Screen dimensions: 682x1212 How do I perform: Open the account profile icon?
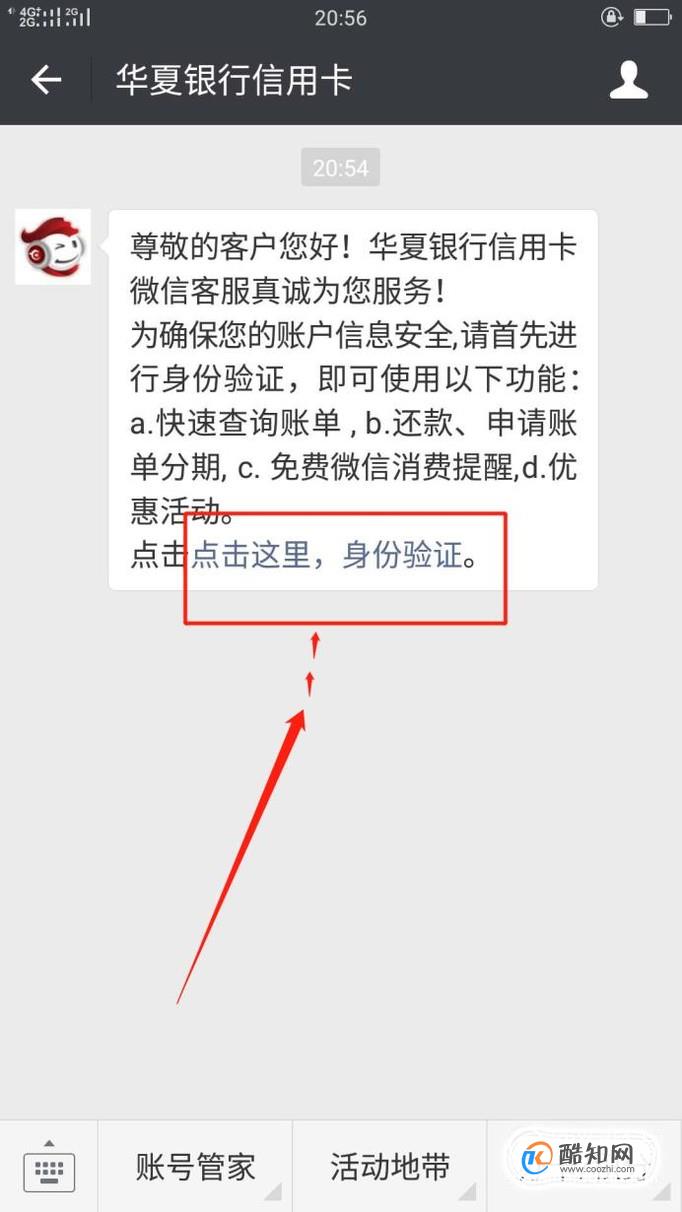click(628, 80)
